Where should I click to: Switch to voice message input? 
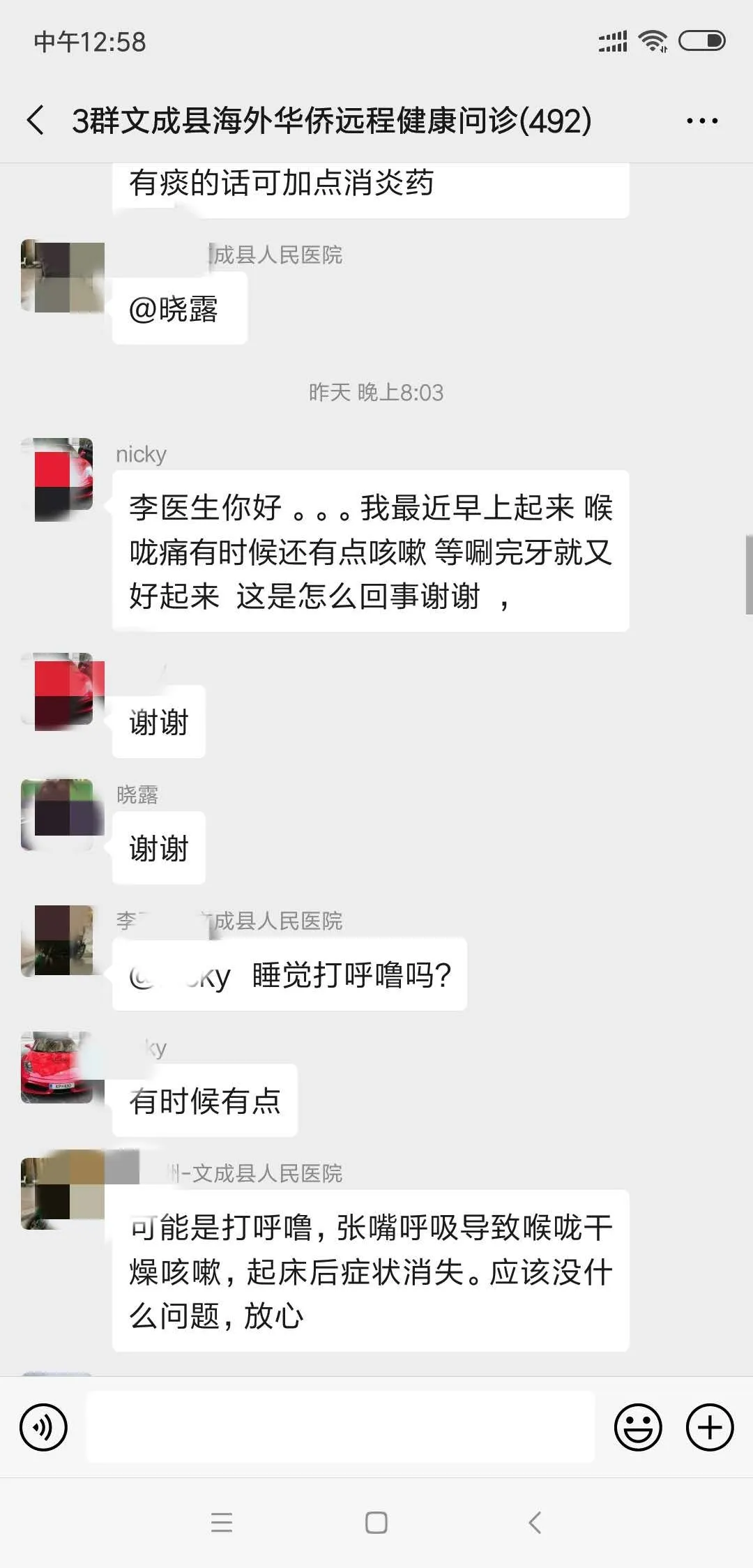coord(44,1427)
